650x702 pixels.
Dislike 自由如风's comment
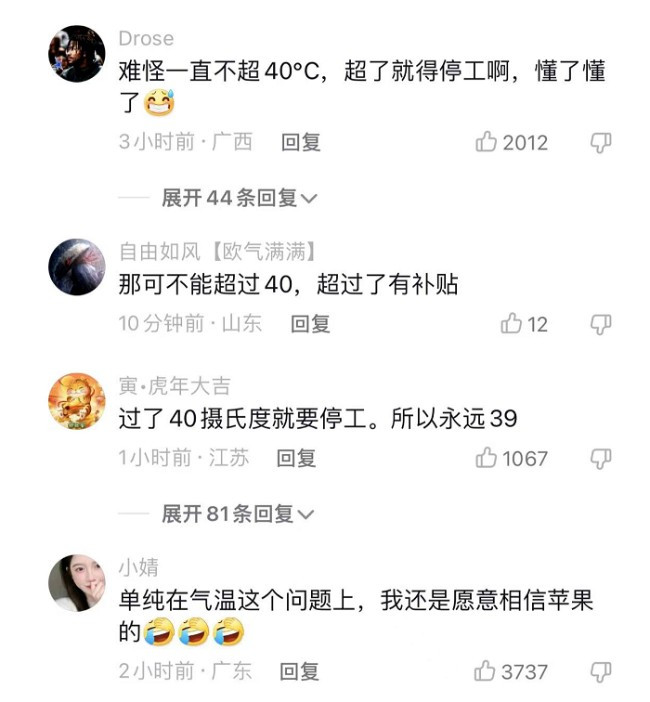tap(600, 323)
